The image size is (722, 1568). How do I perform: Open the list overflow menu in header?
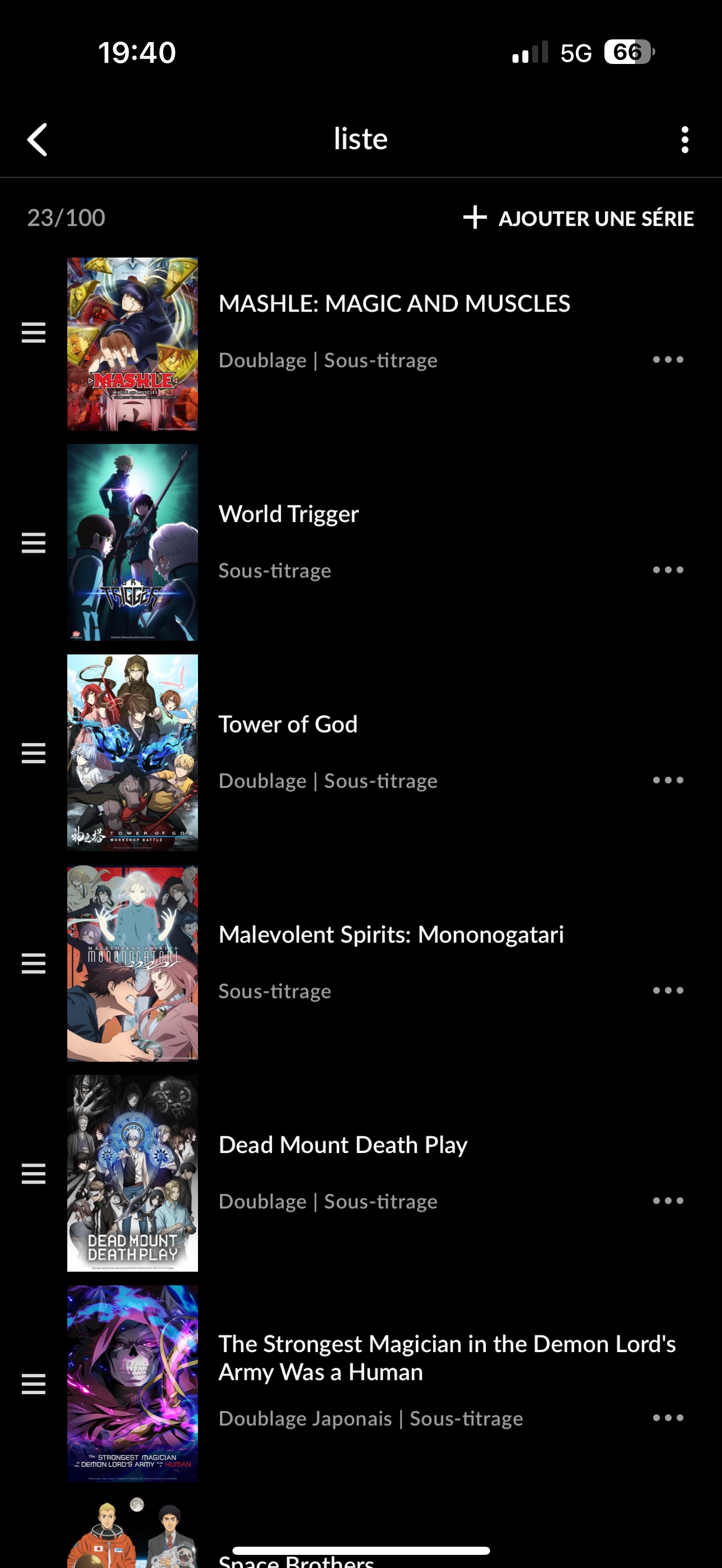click(685, 139)
